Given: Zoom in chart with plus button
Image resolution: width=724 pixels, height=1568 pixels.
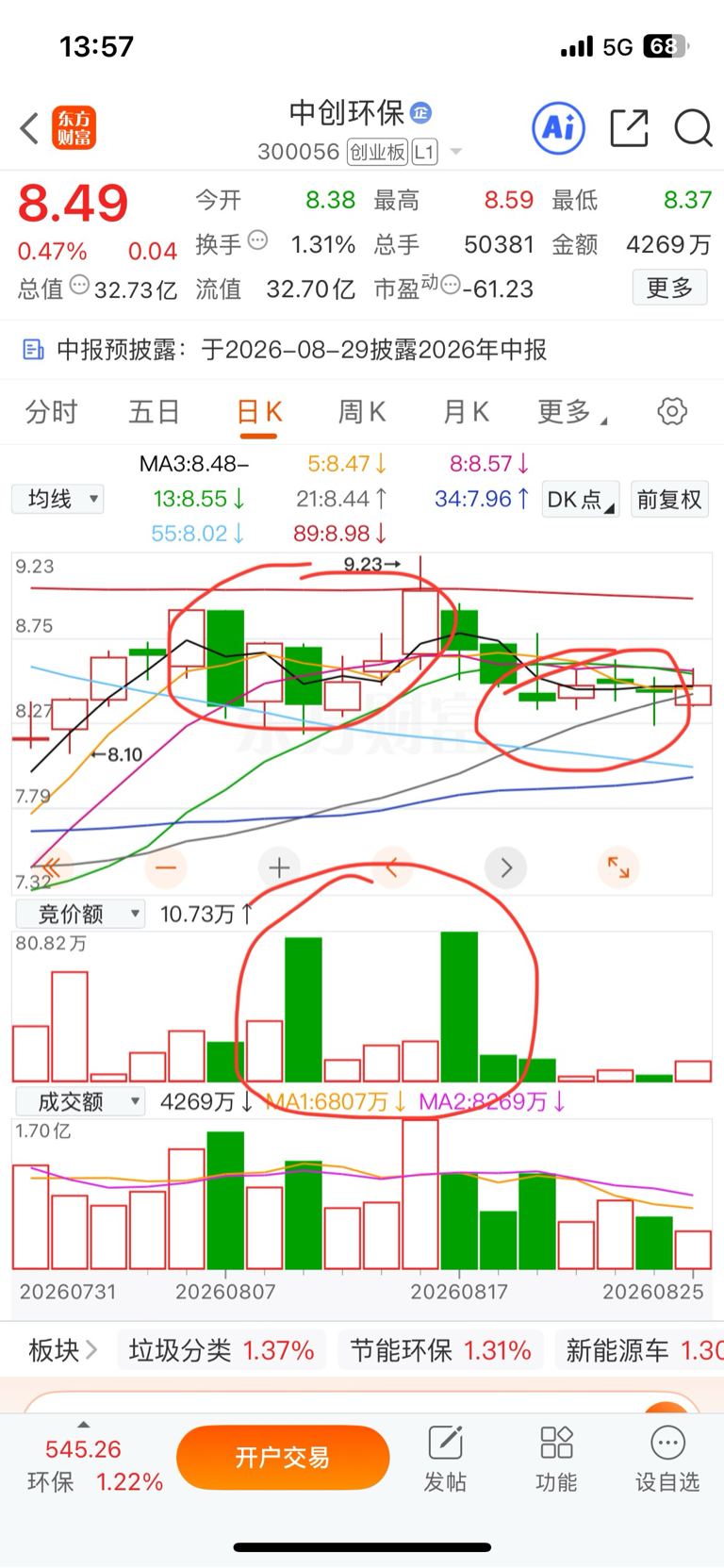Looking at the screenshot, I should (279, 867).
